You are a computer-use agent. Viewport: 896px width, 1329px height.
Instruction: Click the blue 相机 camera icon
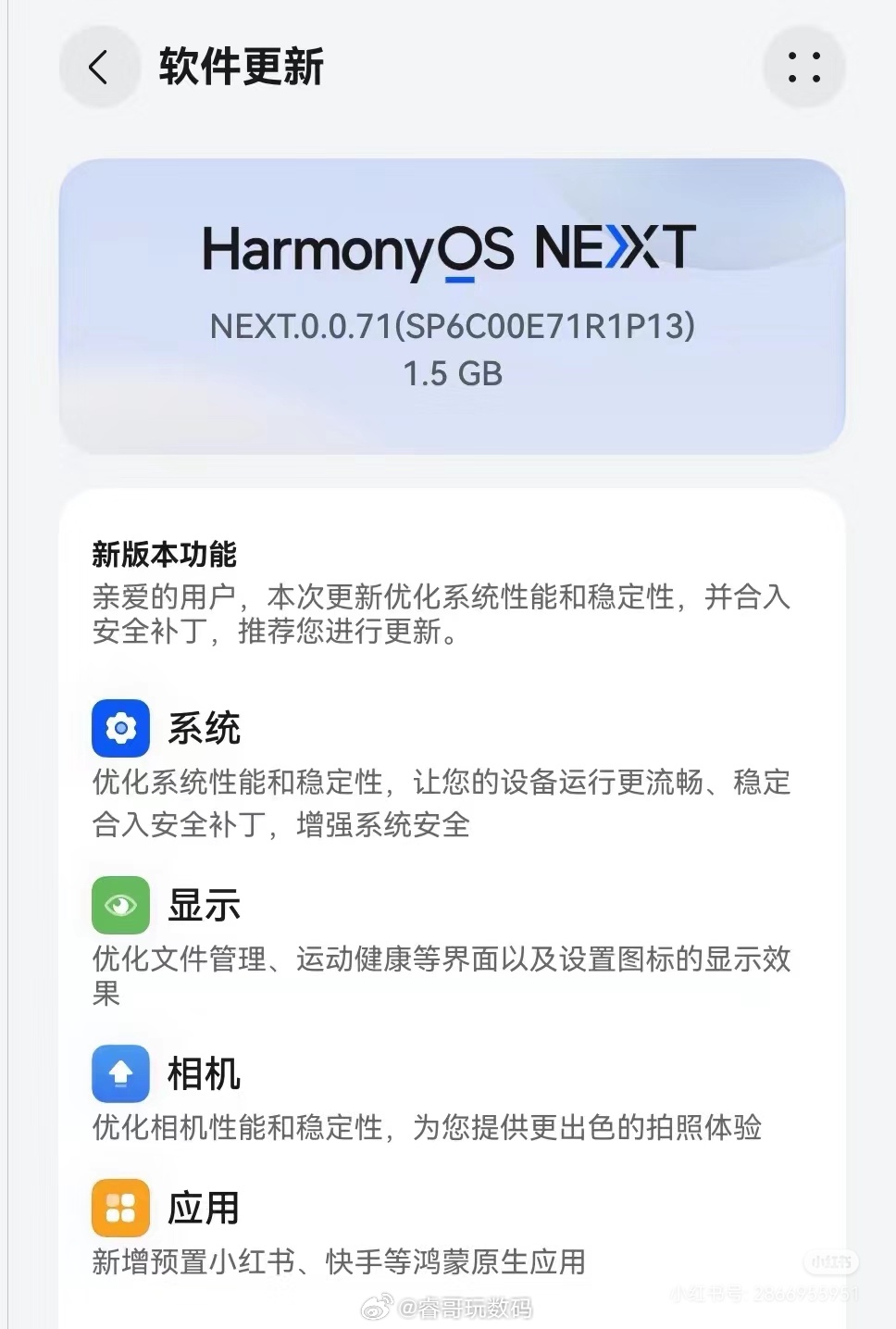coord(120,1074)
